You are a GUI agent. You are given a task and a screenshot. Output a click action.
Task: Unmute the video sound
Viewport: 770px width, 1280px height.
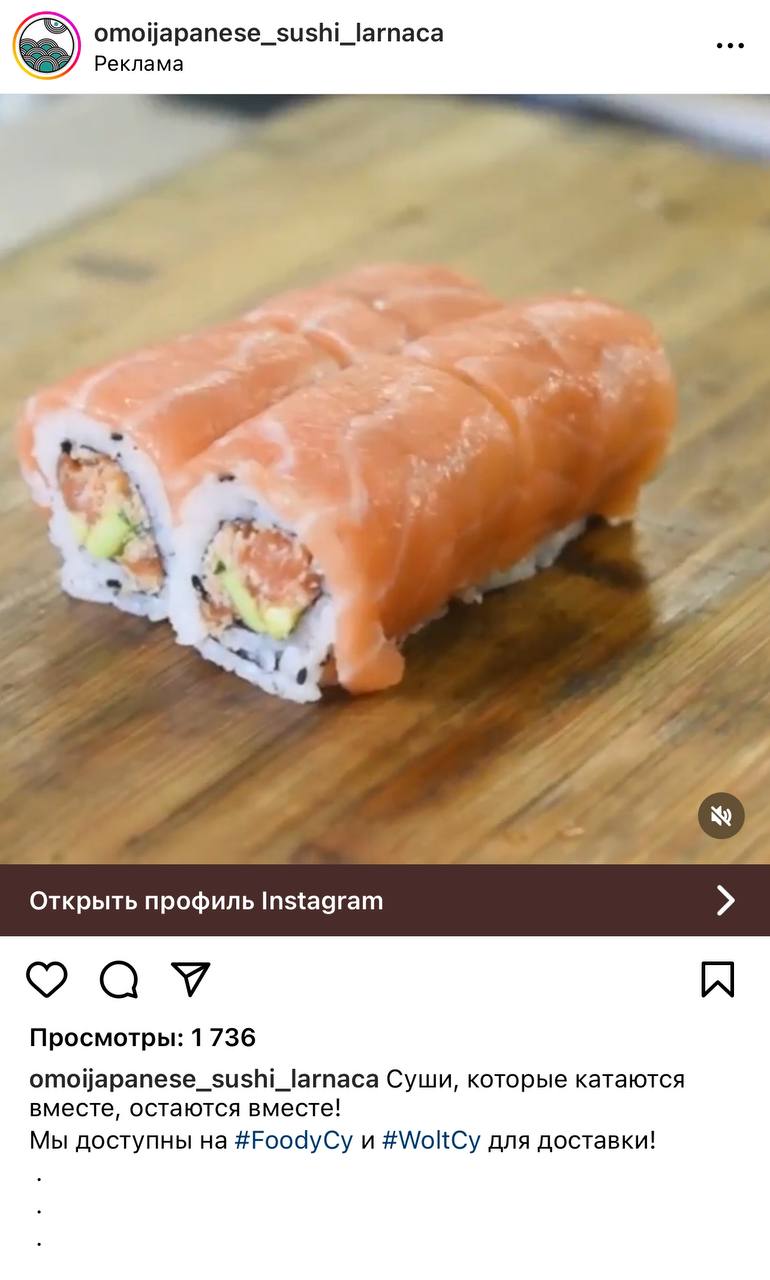(721, 816)
